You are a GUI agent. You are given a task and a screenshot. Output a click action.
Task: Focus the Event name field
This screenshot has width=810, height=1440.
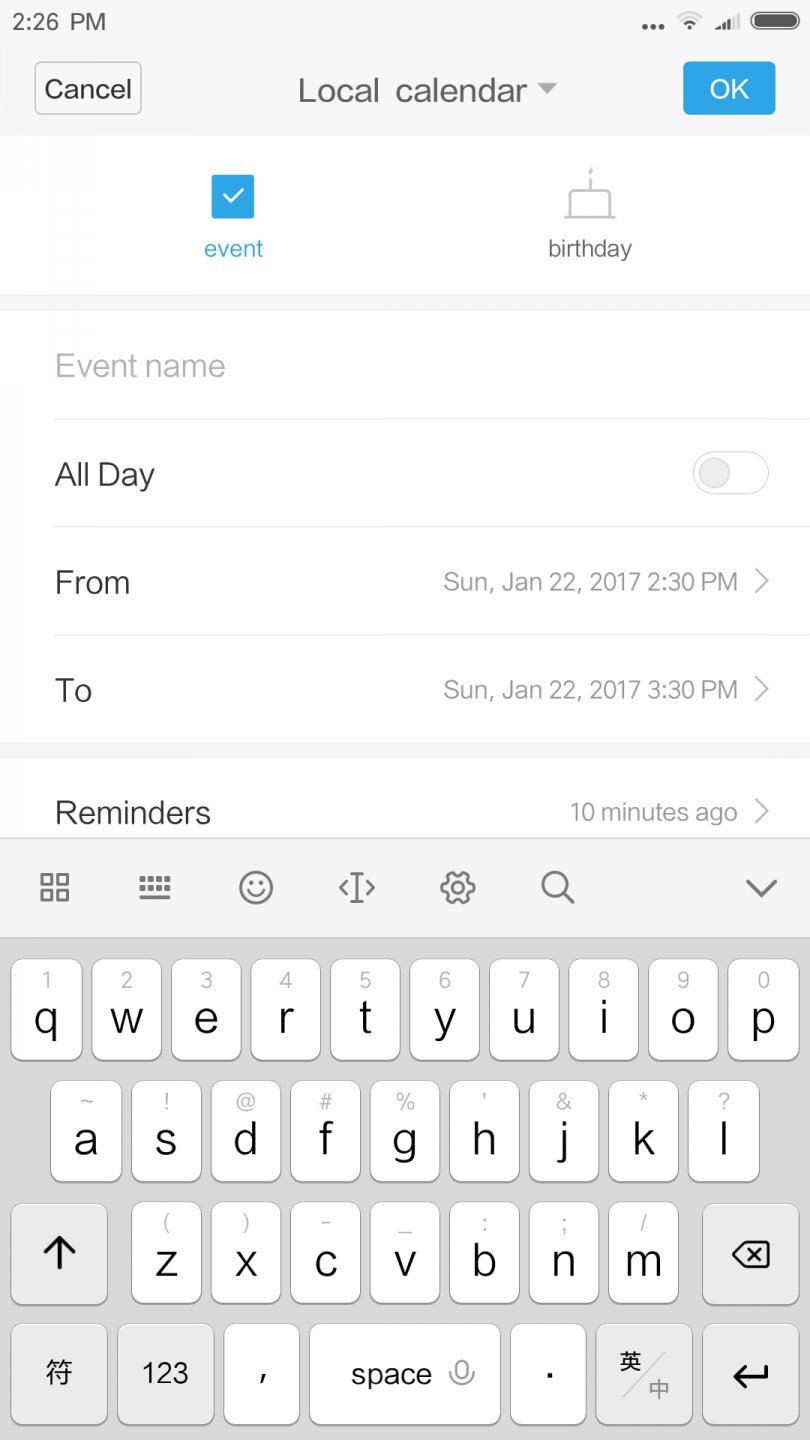tap(400, 366)
